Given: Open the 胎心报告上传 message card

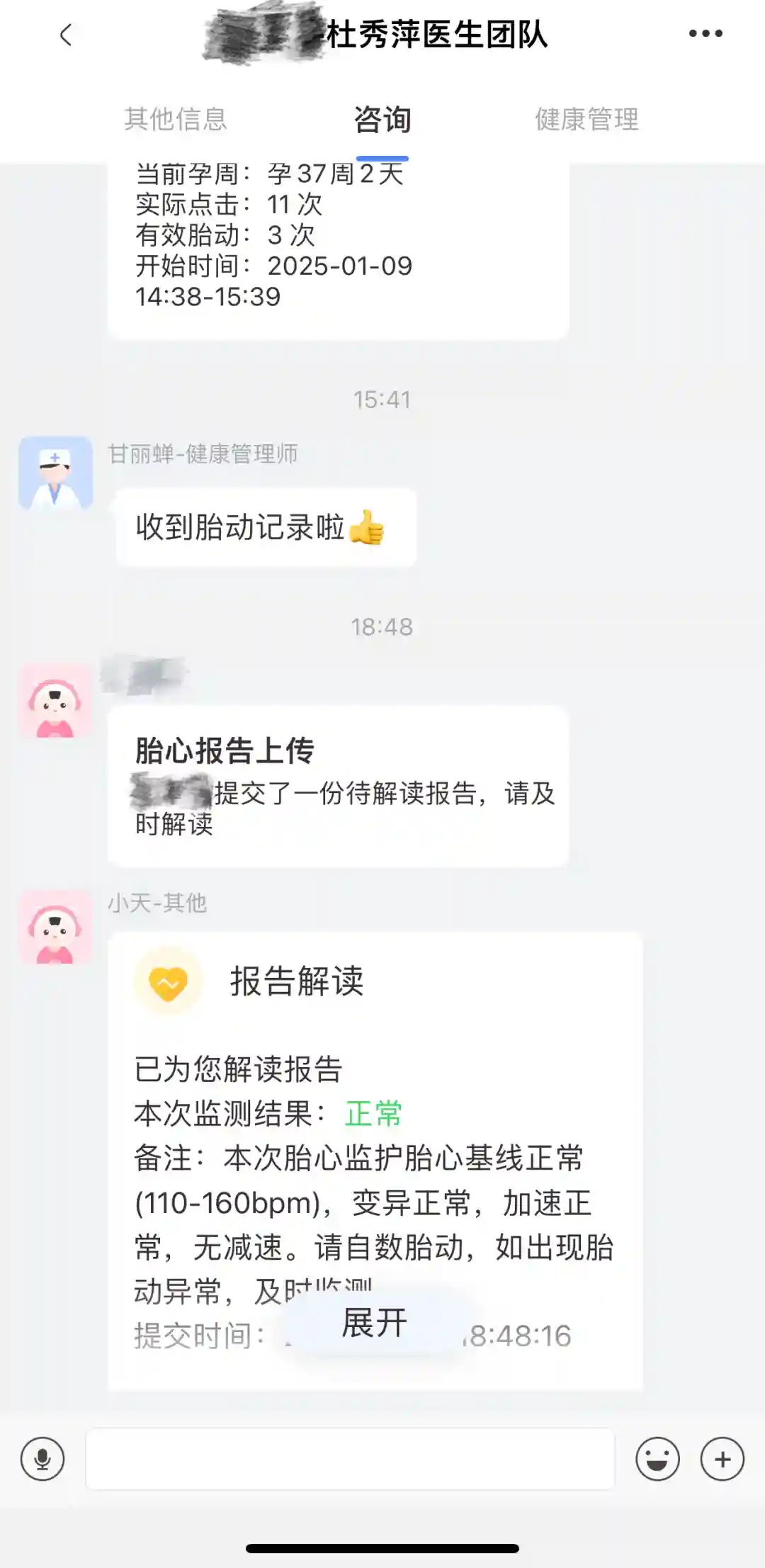Looking at the screenshot, I should 338,785.
